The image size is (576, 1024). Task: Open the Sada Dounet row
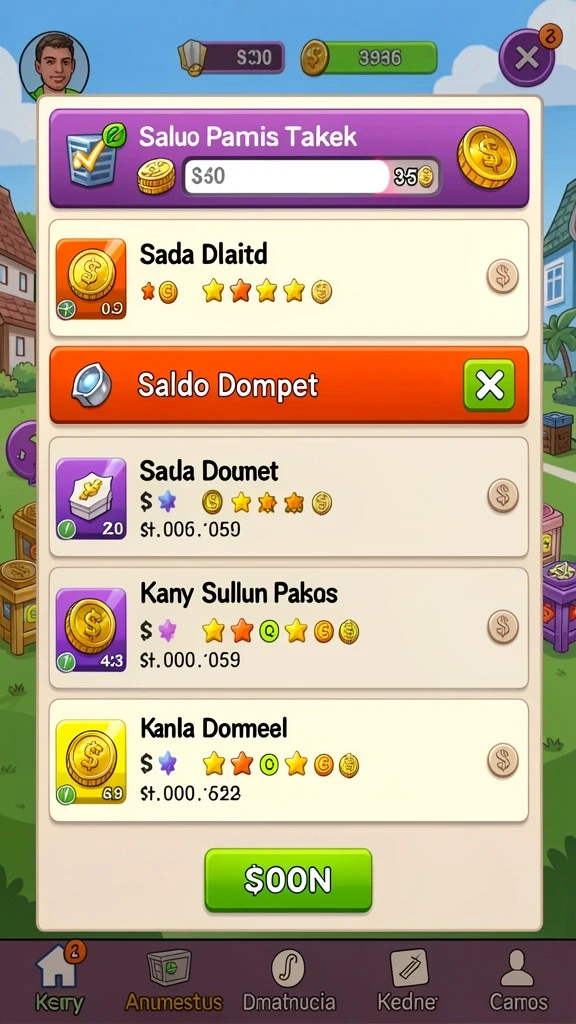point(289,497)
